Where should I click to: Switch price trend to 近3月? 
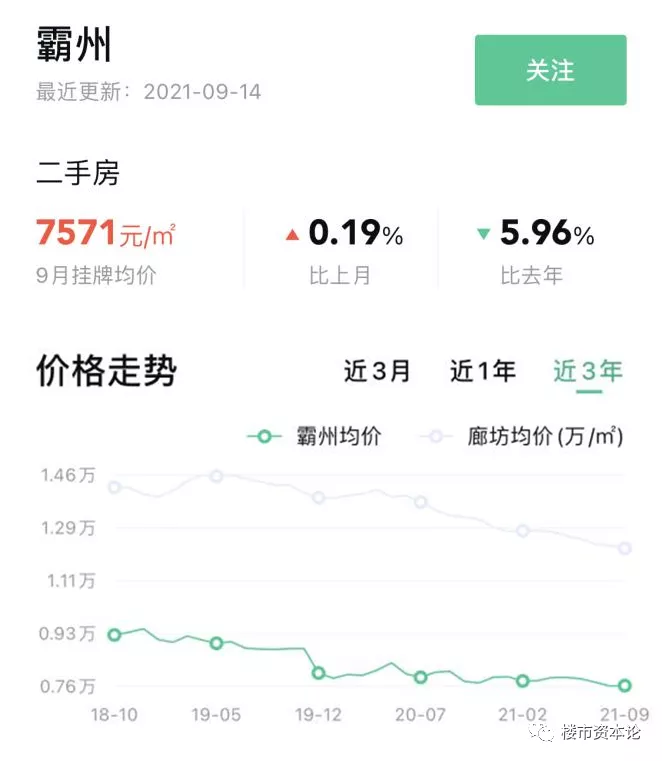point(377,371)
